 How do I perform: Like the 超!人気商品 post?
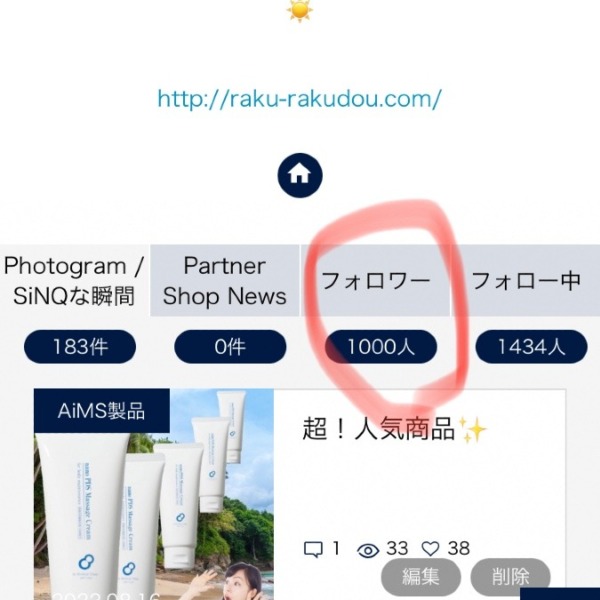point(431,549)
